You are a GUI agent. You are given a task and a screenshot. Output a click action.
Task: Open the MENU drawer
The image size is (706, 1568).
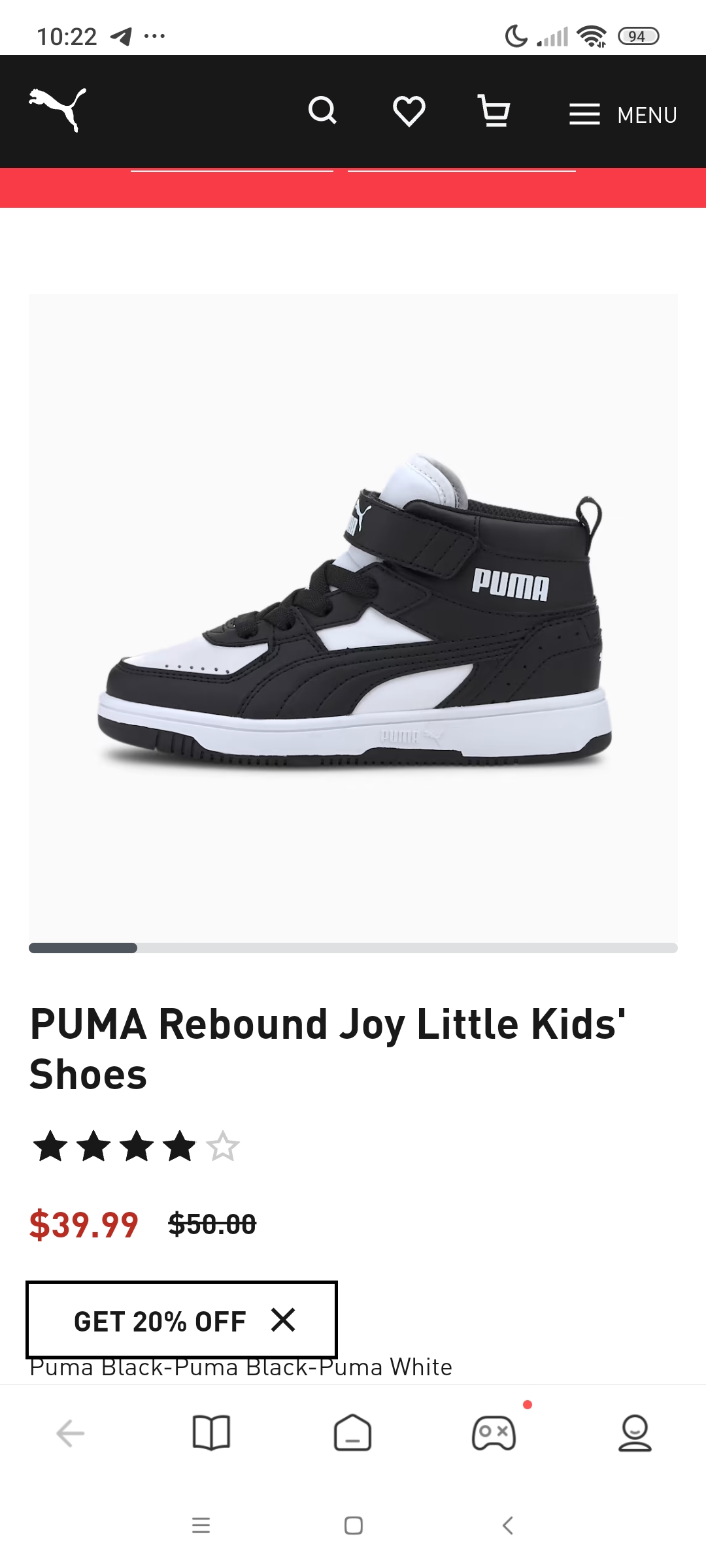coord(623,115)
